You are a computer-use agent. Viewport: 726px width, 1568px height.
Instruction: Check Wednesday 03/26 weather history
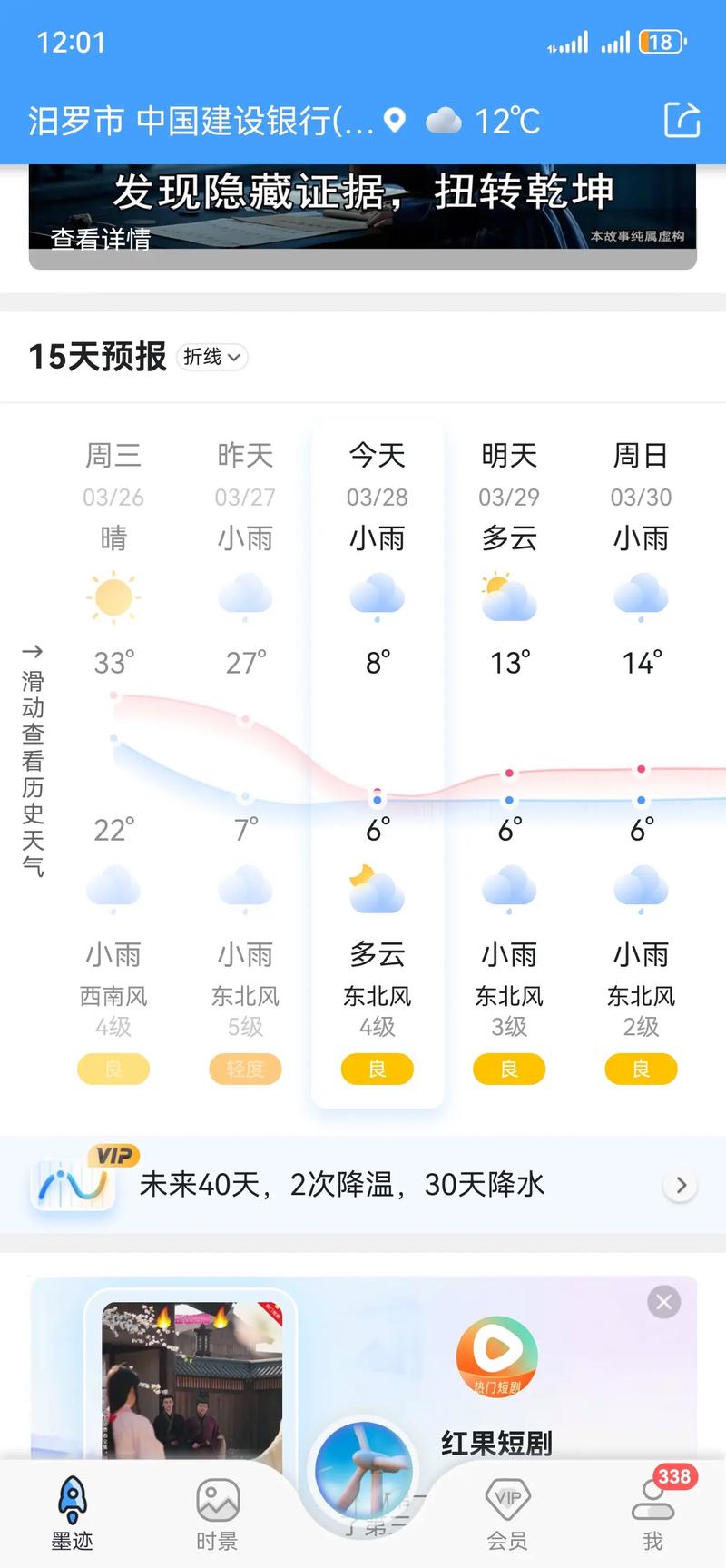pos(113,762)
